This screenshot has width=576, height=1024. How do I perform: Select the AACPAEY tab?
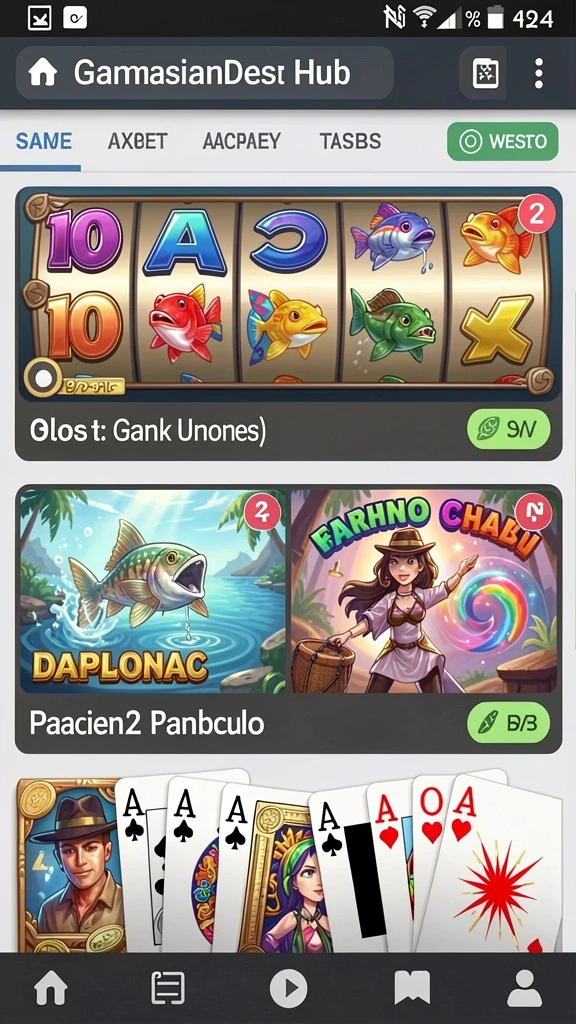coord(242,141)
